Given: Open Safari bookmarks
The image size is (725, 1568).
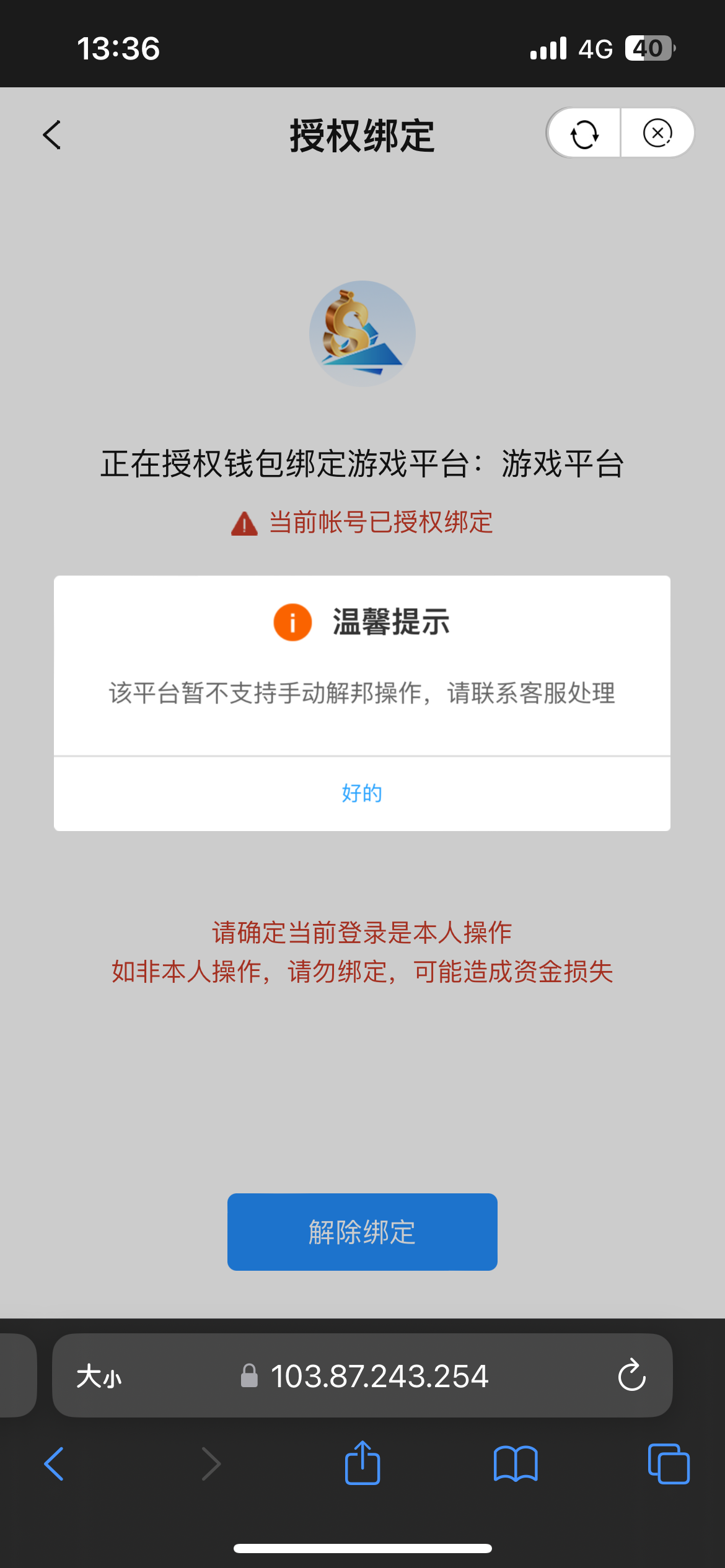Looking at the screenshot, I should 516,1464.
